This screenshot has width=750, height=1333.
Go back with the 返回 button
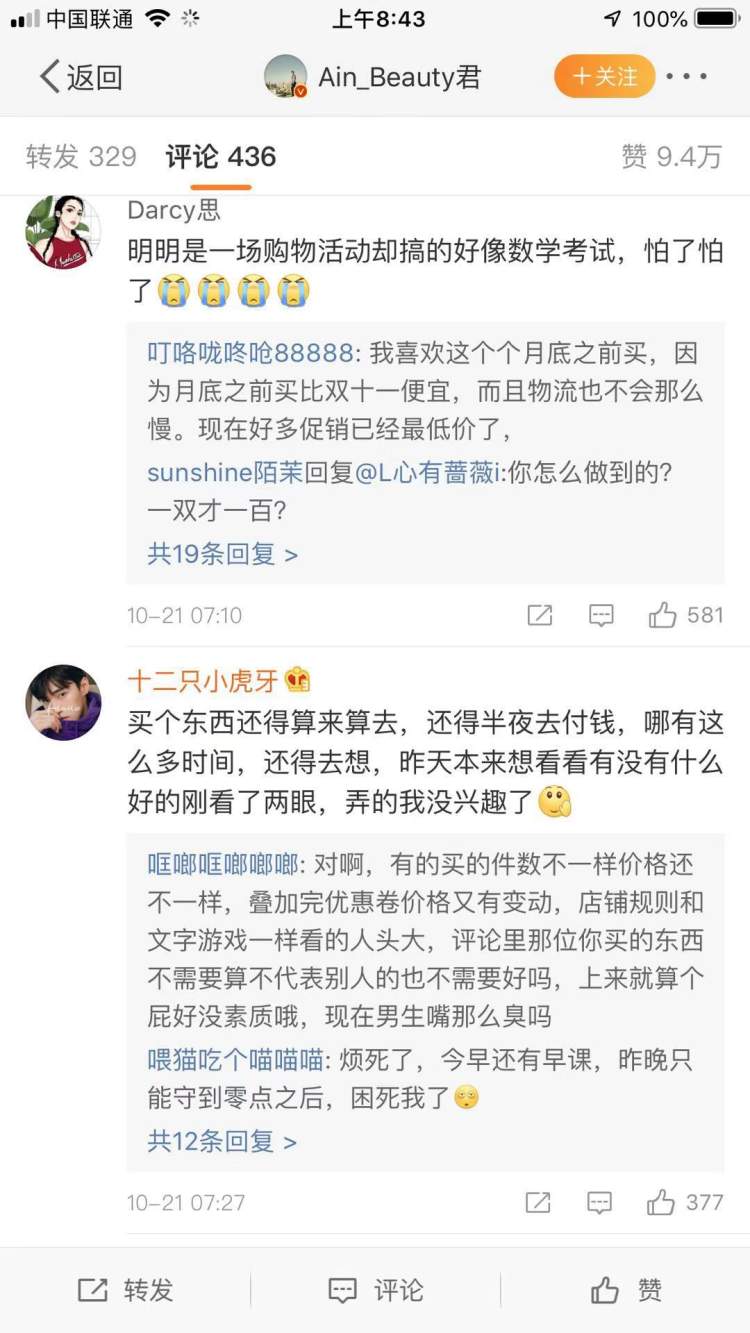tap(80, 77)
